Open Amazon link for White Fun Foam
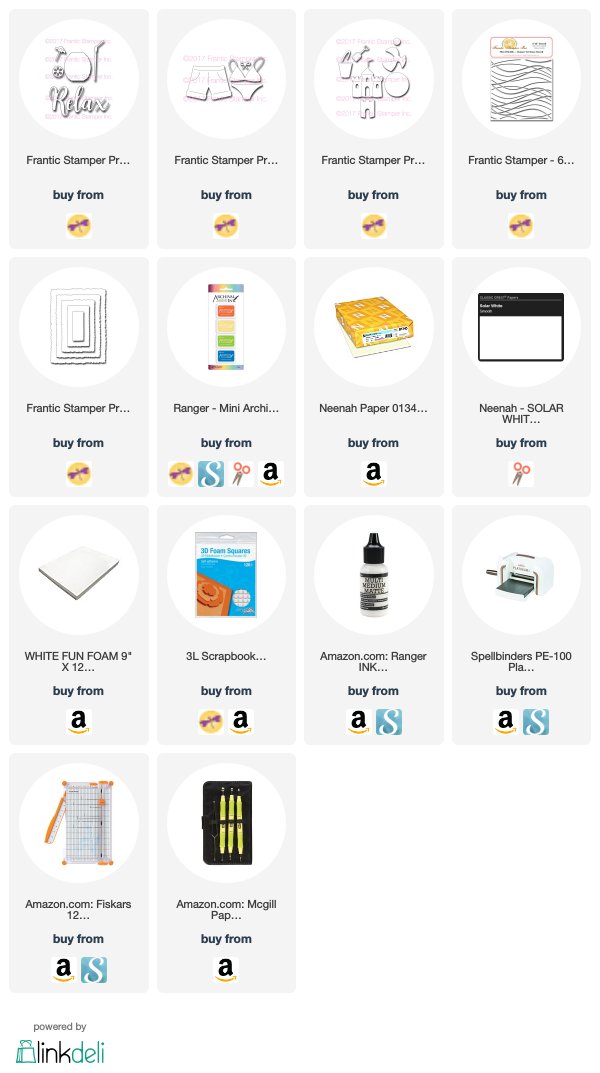This screenshot has width=600, height=1073. coord(79,721)
